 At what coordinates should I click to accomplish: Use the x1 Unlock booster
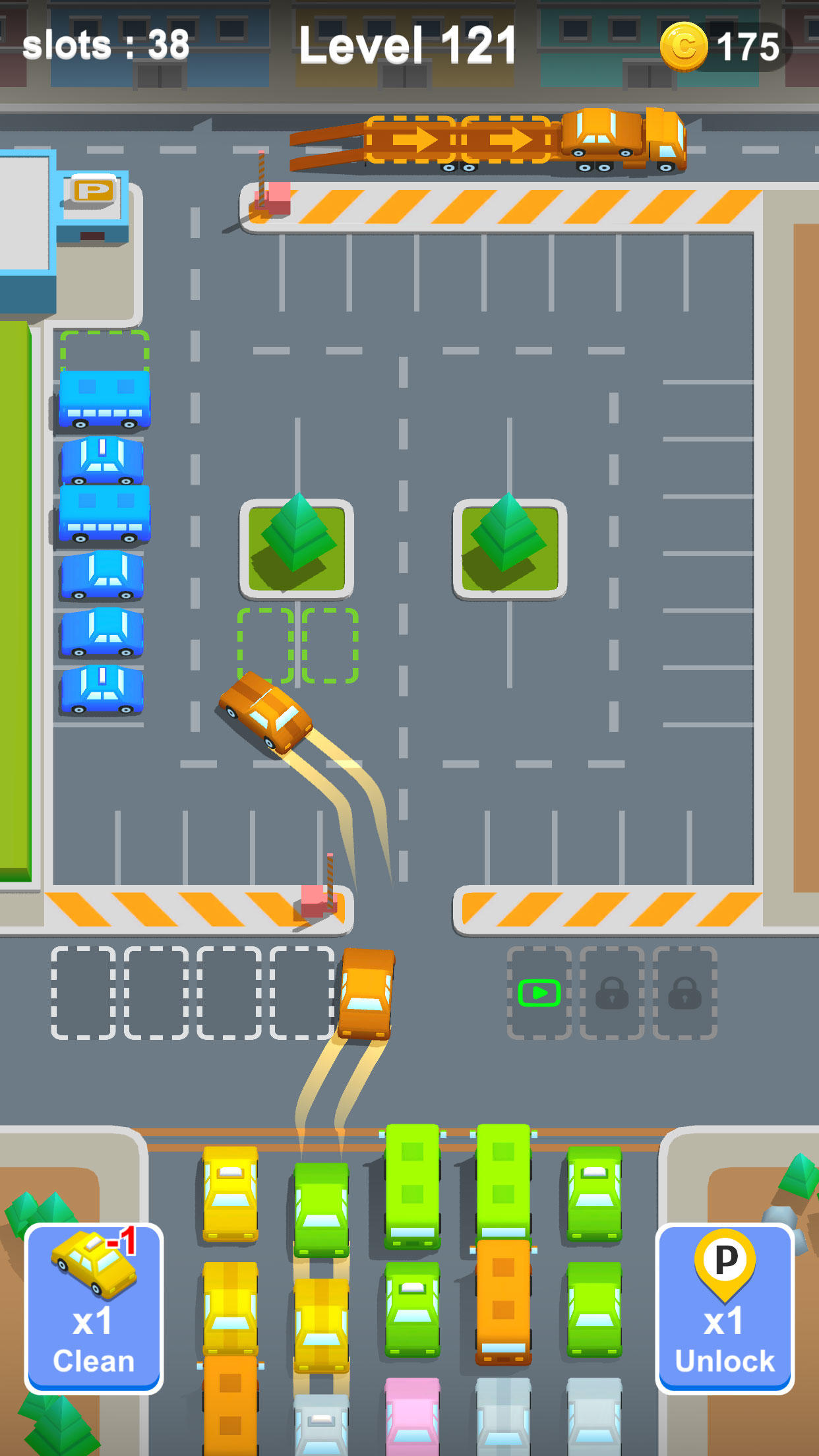click(x=725, y=1308)
